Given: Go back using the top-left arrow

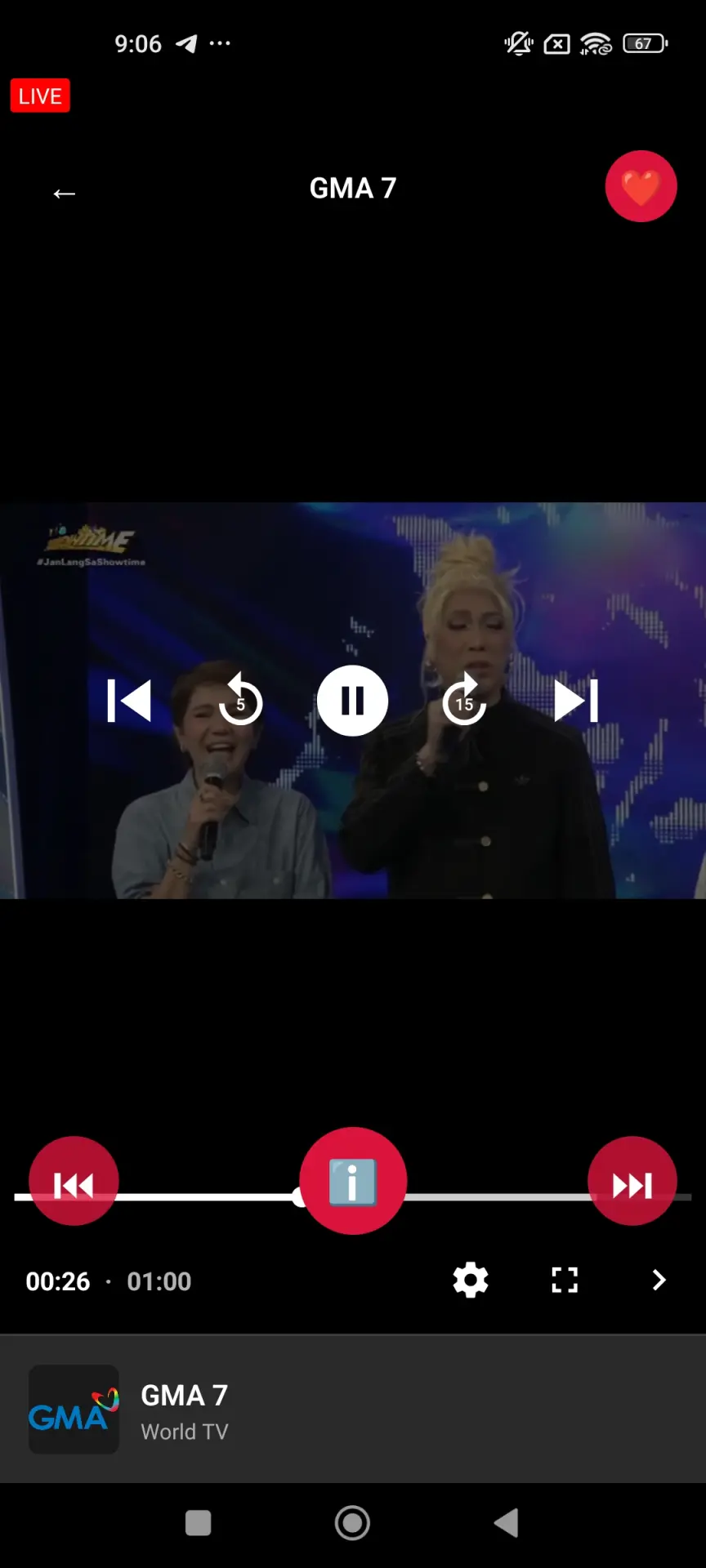Looking at the screenshot, I should (x=65, y=194).
